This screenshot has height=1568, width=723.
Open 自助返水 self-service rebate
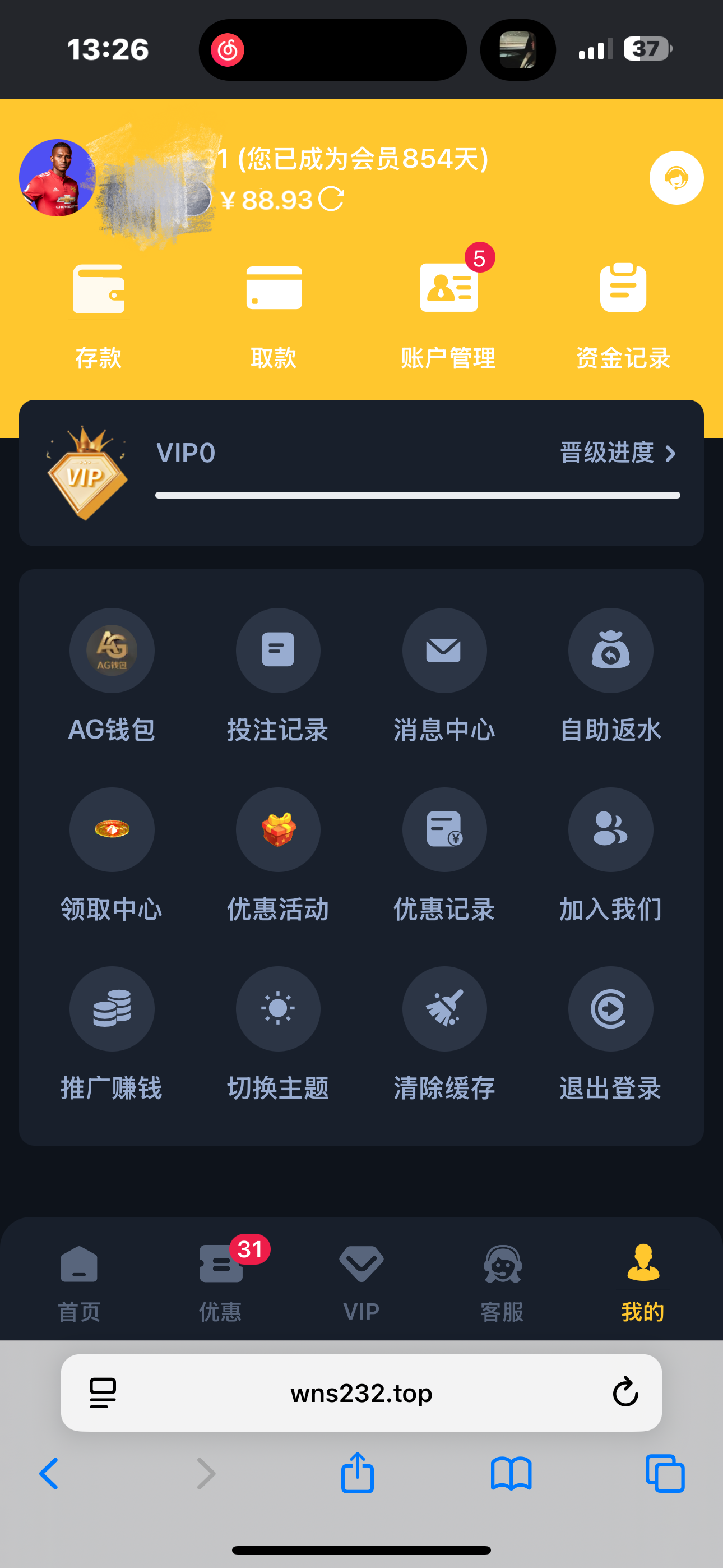click(610, 675)
